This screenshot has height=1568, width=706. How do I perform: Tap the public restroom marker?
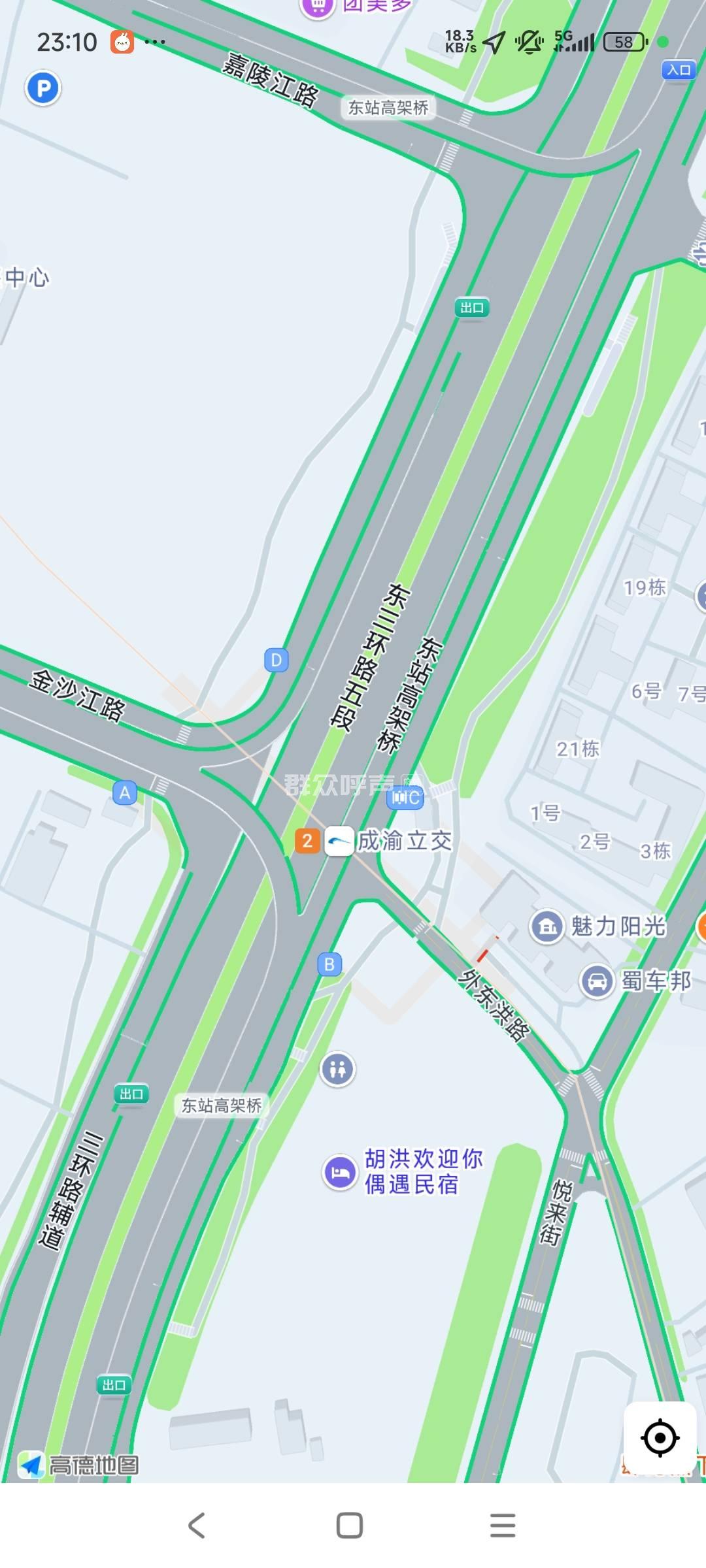[x=337, y=1070]
